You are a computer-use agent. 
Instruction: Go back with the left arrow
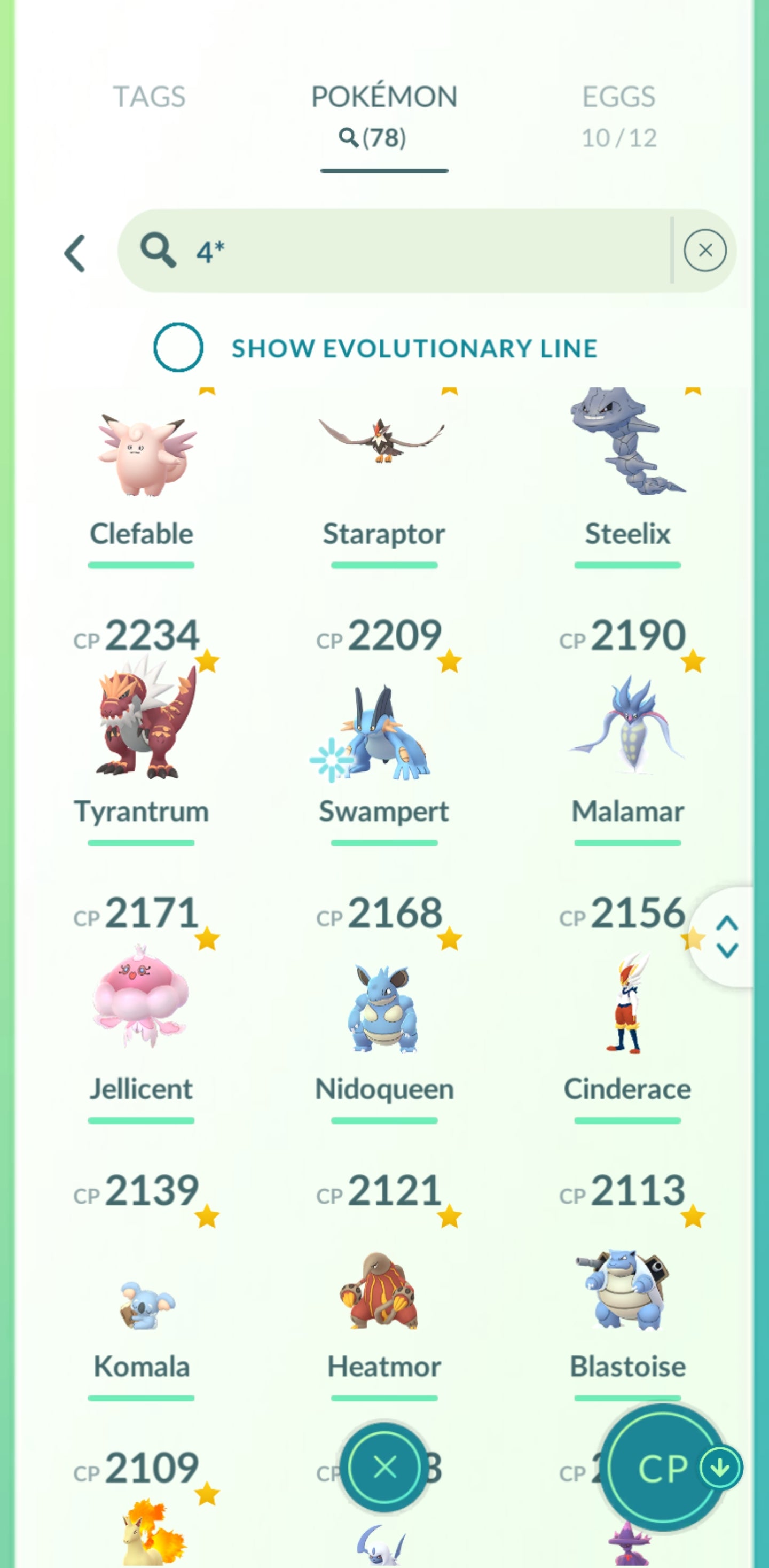point(75,253)
